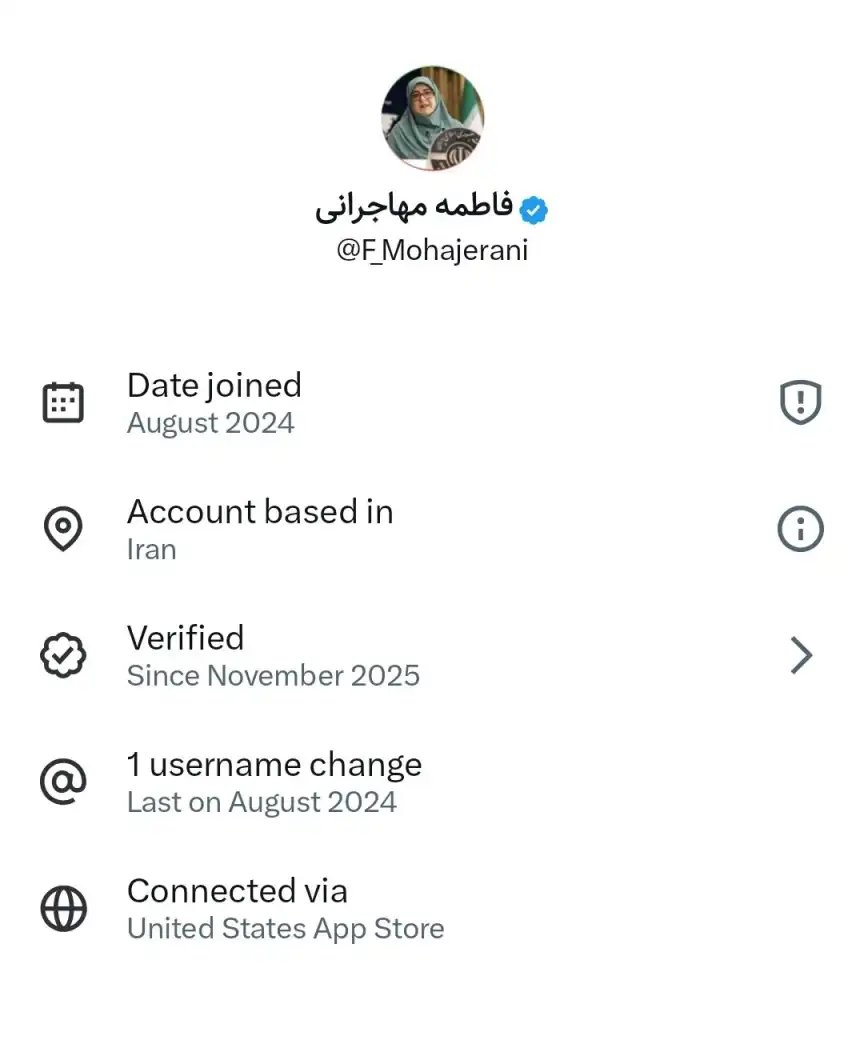This screenshot has height=1044, width=864.
Task: Click the Iran location text
Action: click(150, 548)
